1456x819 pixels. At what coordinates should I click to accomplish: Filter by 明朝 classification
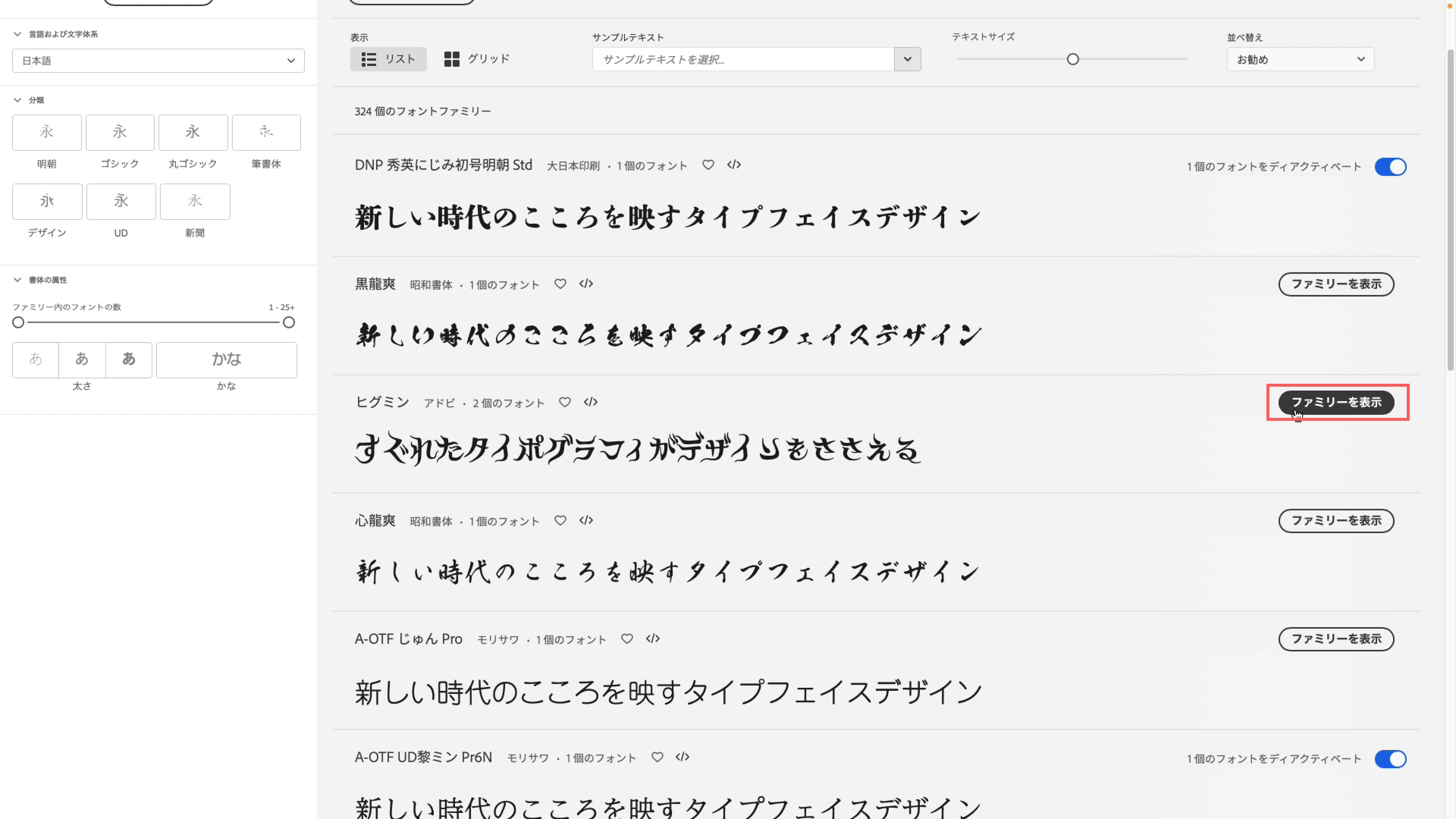pos(47,133)
